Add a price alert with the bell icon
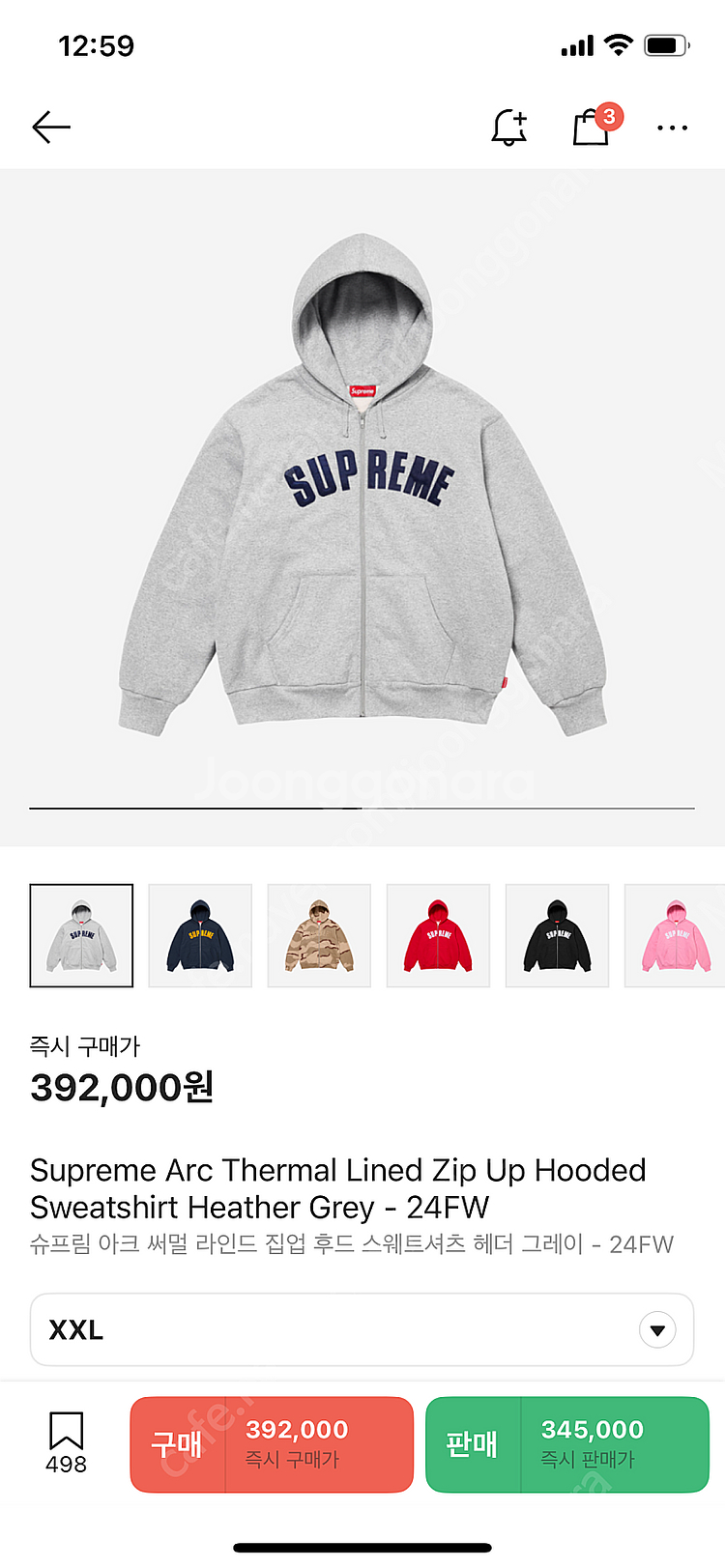Viewport: 725px width, 1568px height. [509, 127]
